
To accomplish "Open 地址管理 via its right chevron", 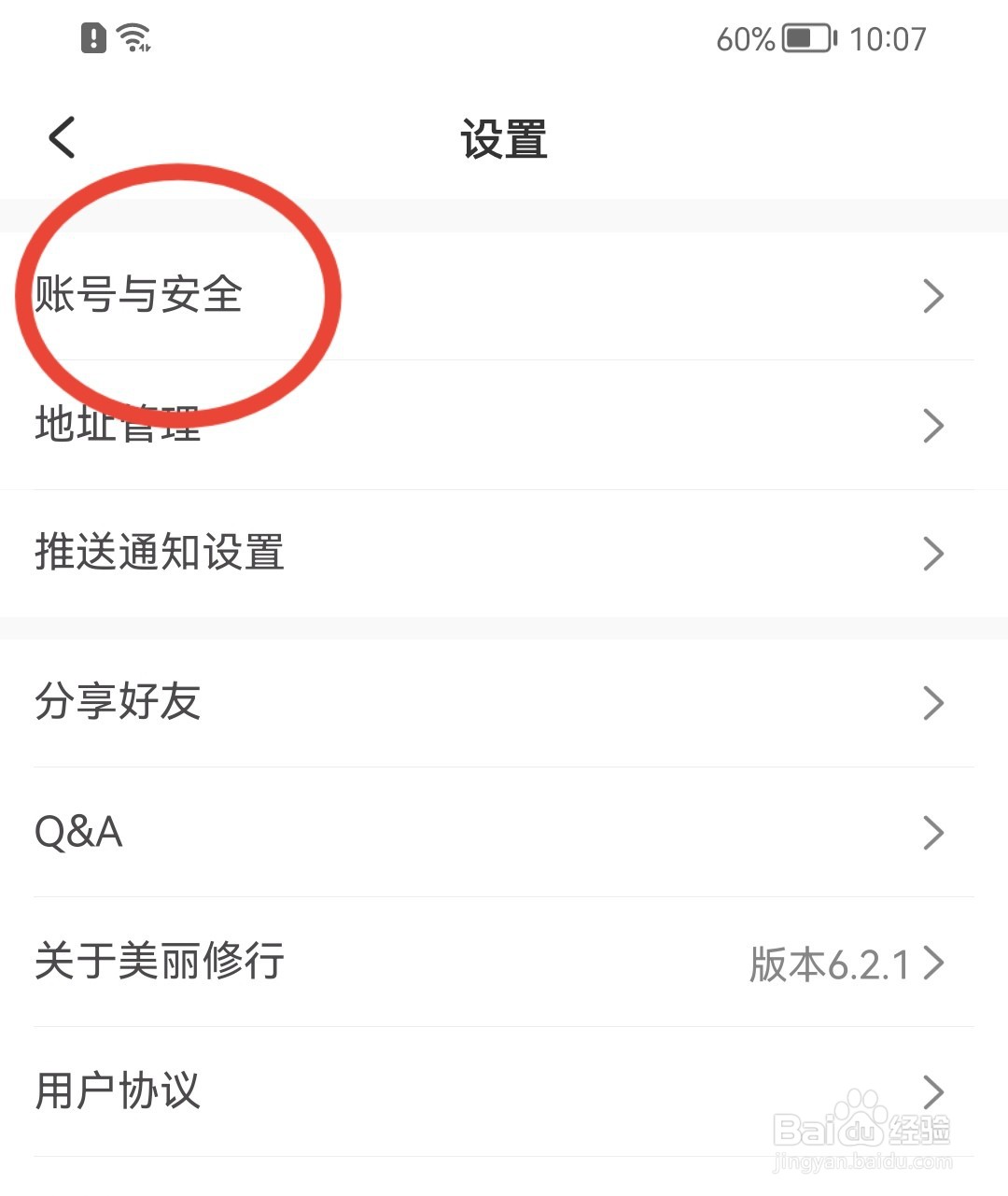I will pos(934,426).
